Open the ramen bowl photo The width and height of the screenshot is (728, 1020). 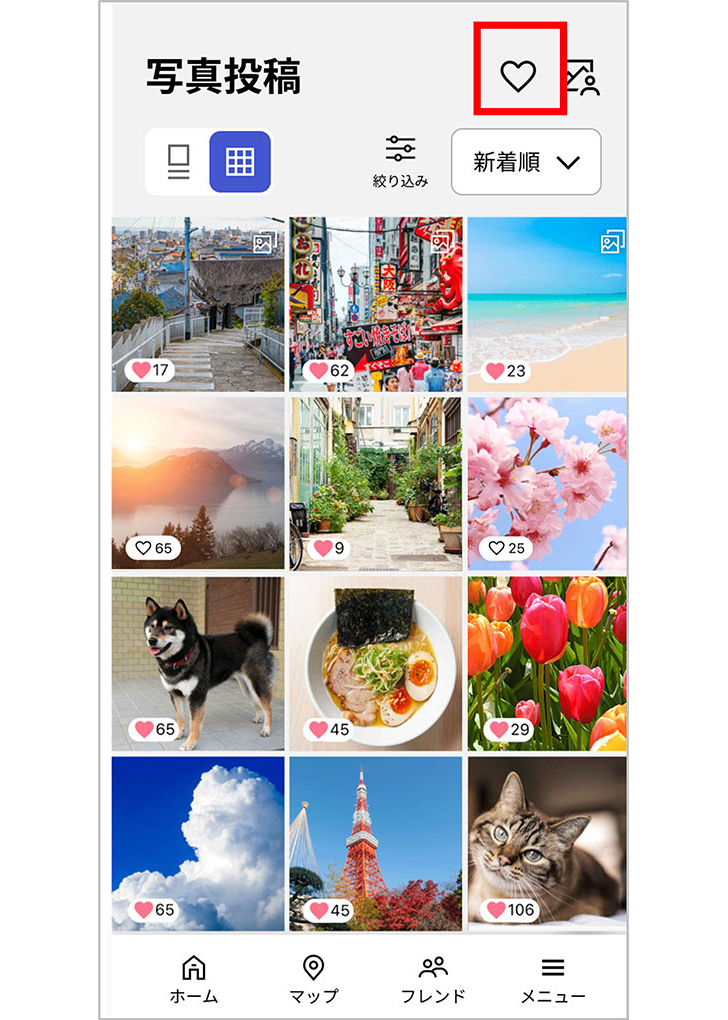click(376, 663)
